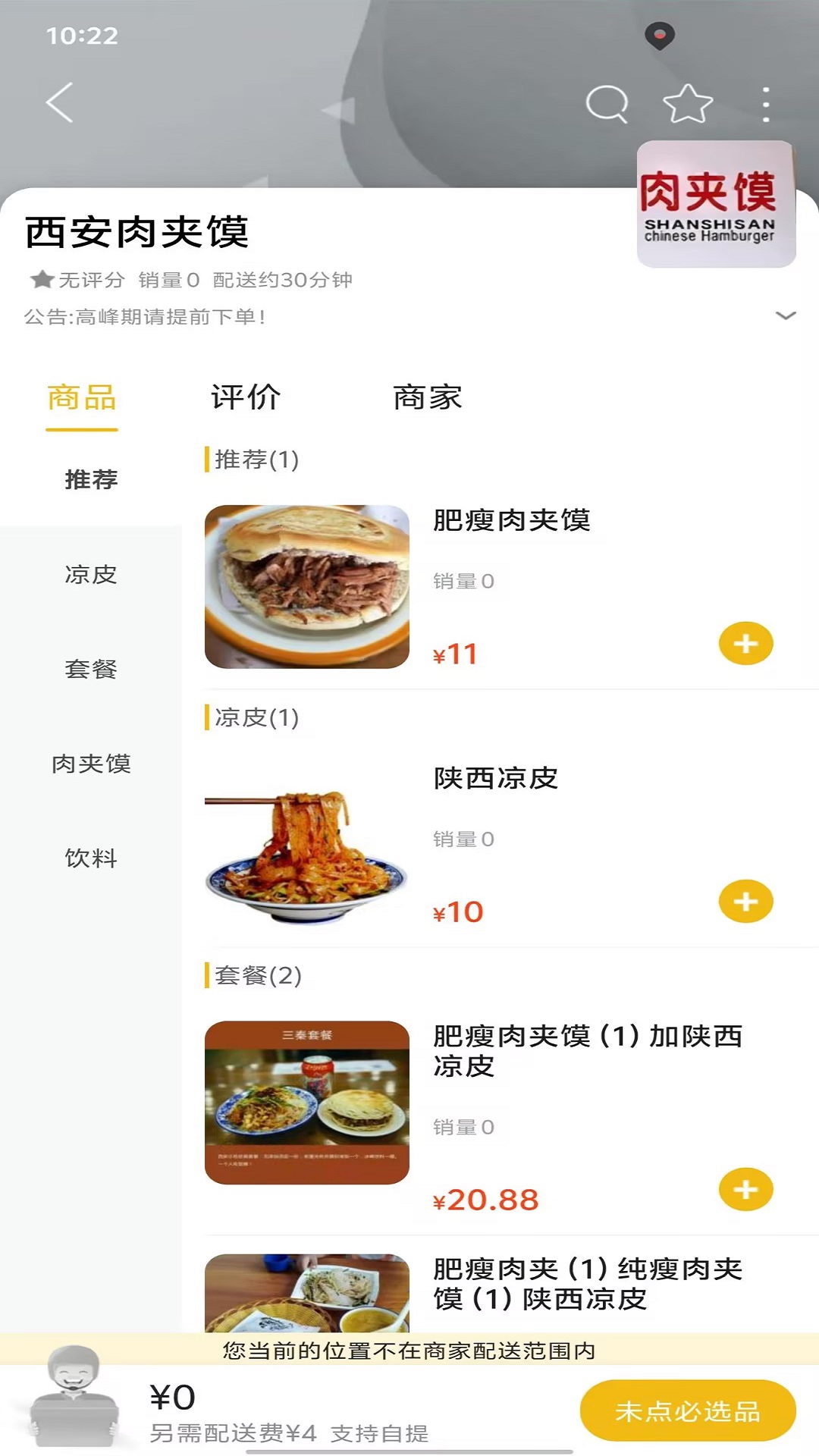Viewport: 819px width, 1456px height.
Task: Switch to the 商家 tab
Action: (428, 397)
